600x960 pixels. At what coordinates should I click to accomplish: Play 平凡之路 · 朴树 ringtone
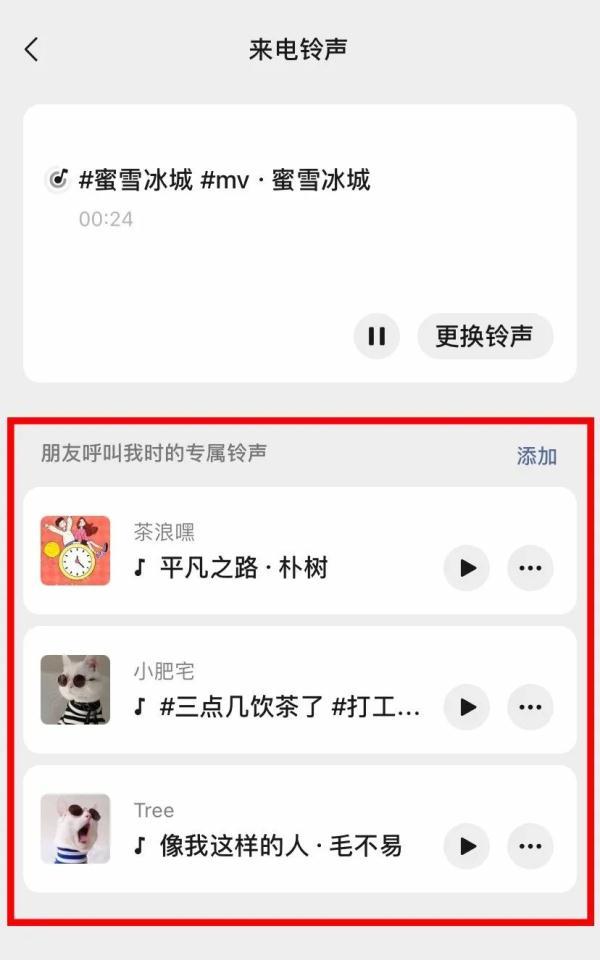tap(466, 568)
